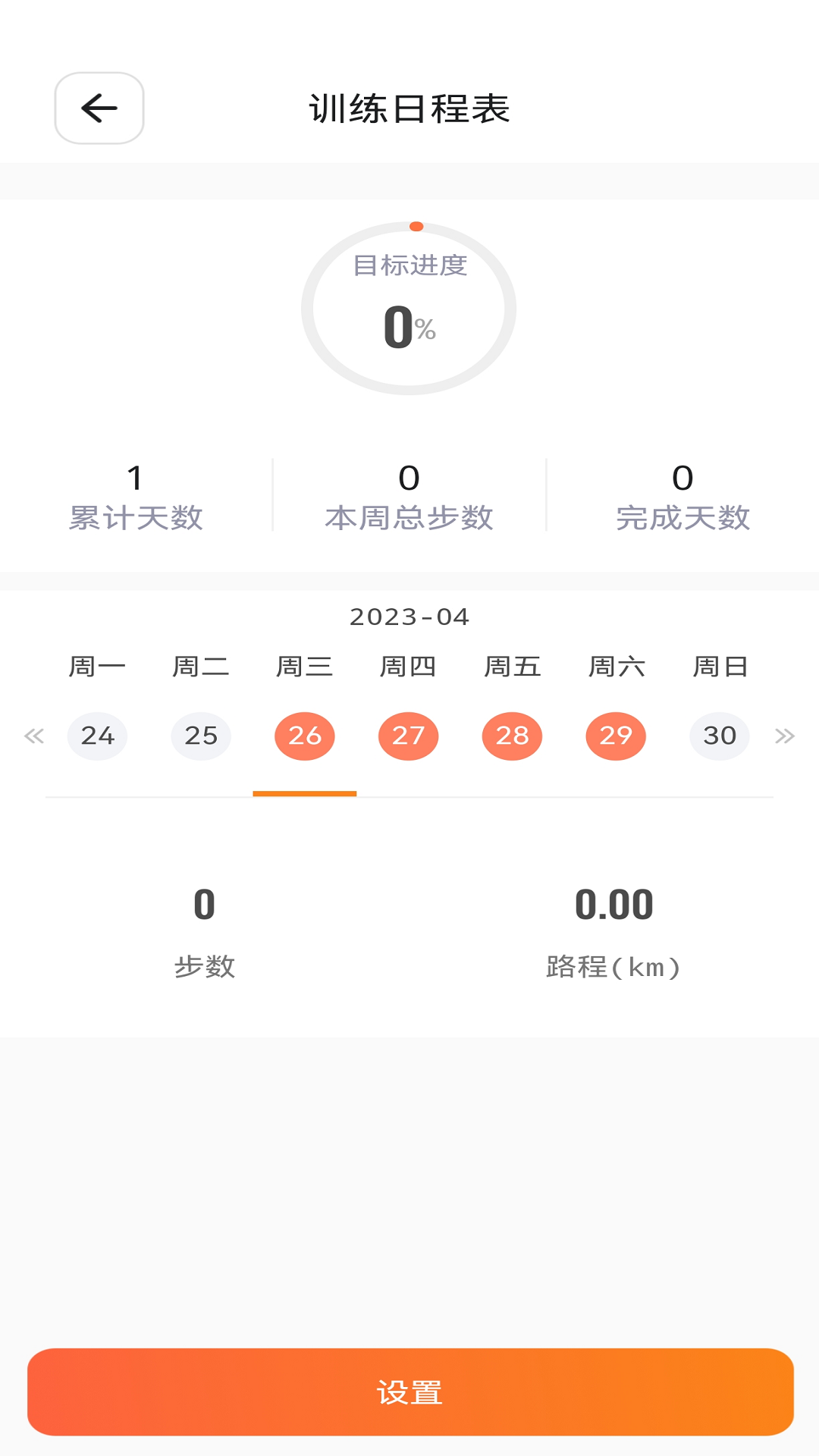
Task: Choose the 26th in the week row
Action: (305, 736)
